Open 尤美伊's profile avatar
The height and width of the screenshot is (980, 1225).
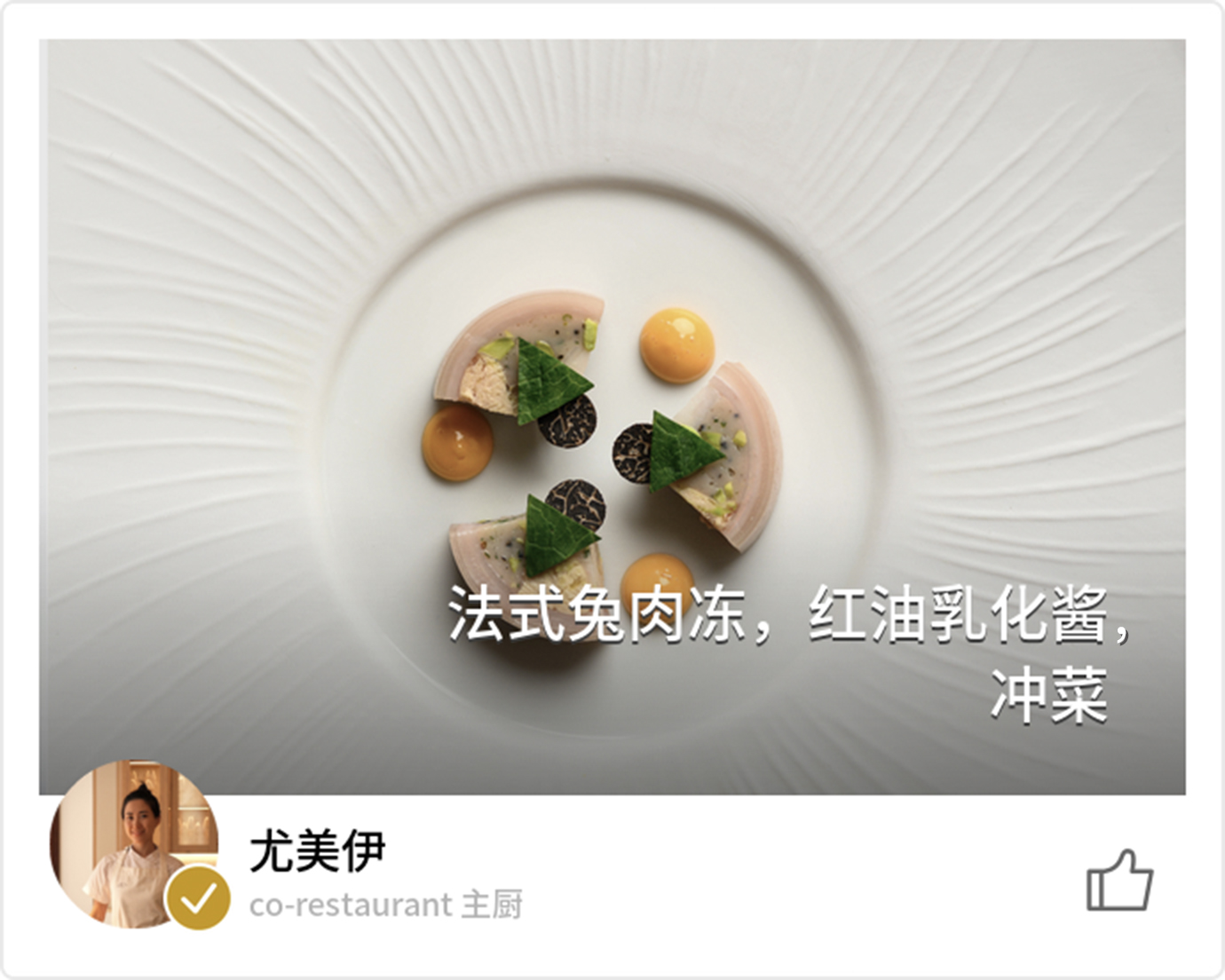click(133, 843)
